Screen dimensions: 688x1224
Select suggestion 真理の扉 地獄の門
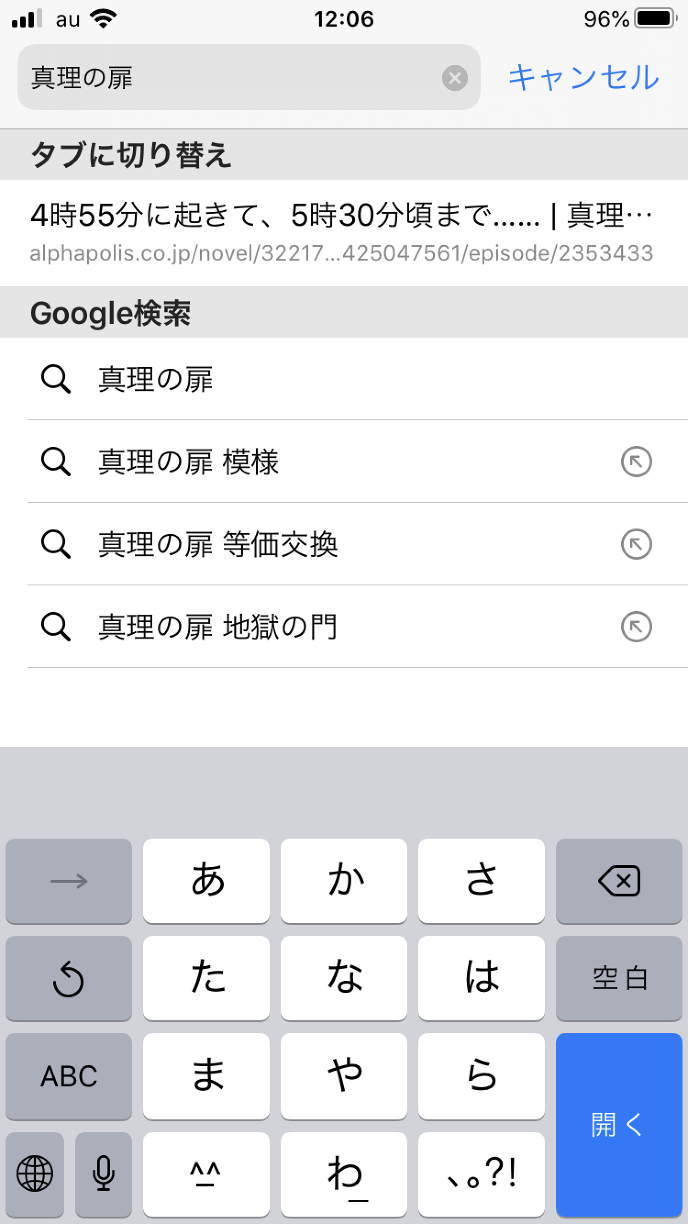coord(217,627)
